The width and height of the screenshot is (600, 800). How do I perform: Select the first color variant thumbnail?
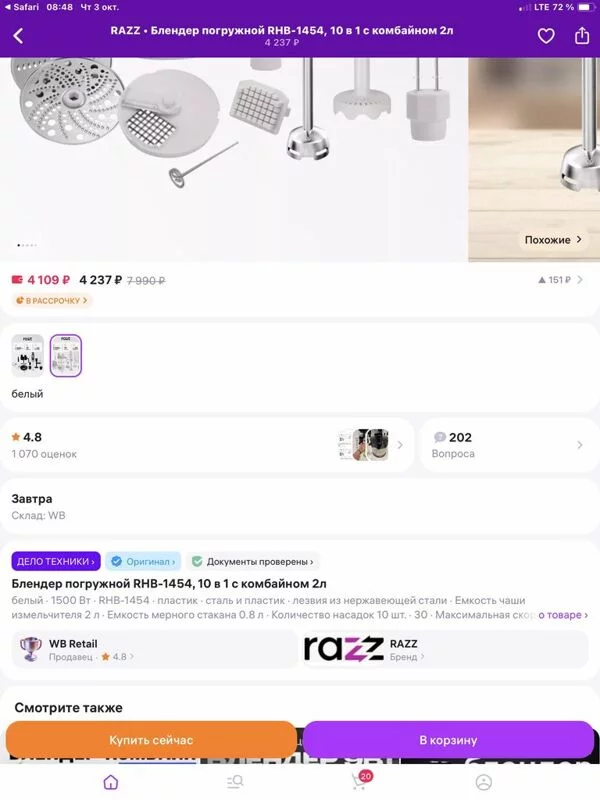[x=28, y=355]
